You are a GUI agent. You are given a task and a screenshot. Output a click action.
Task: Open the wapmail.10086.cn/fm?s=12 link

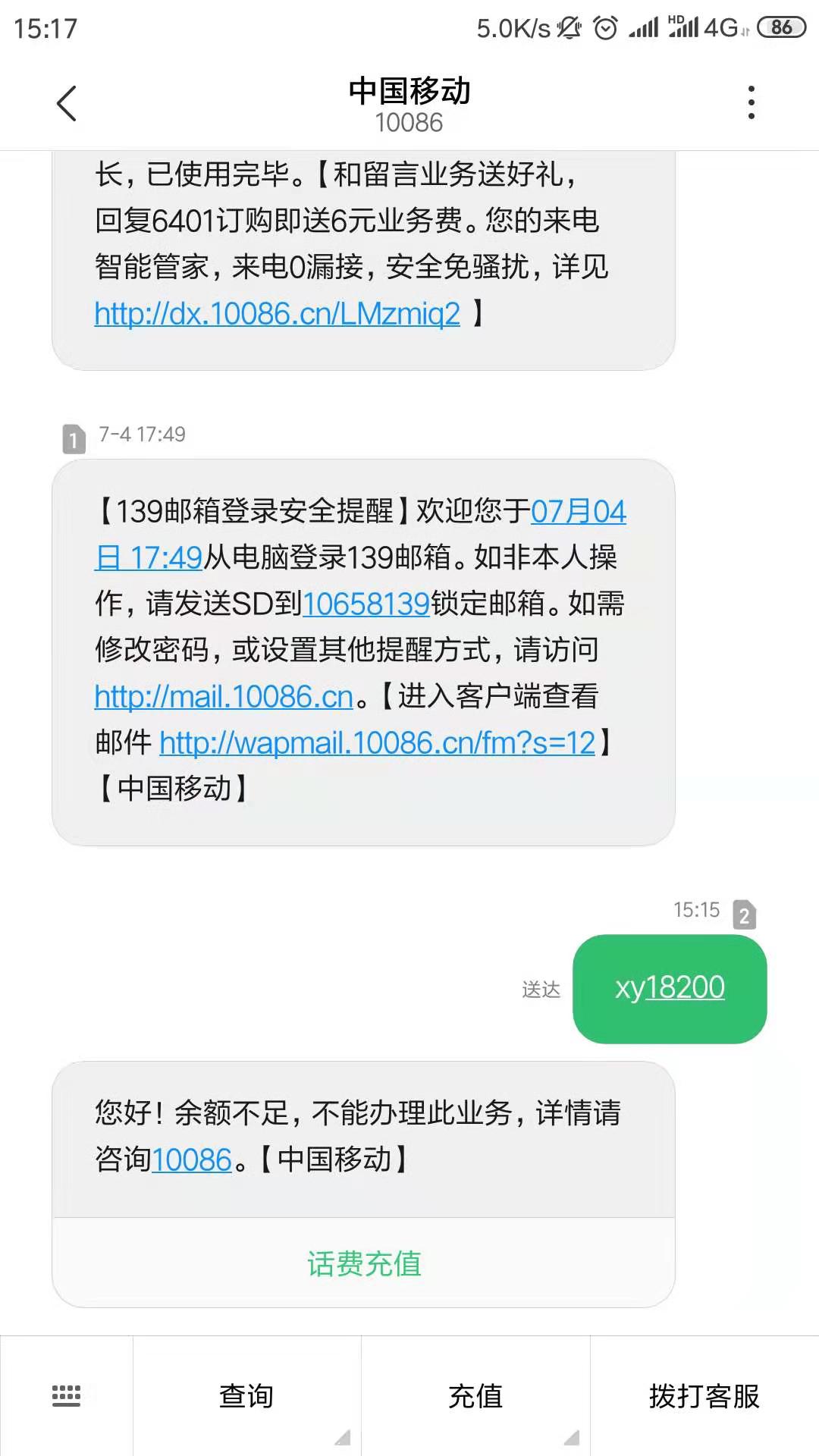pyautogui.click(x=378, y=742)
